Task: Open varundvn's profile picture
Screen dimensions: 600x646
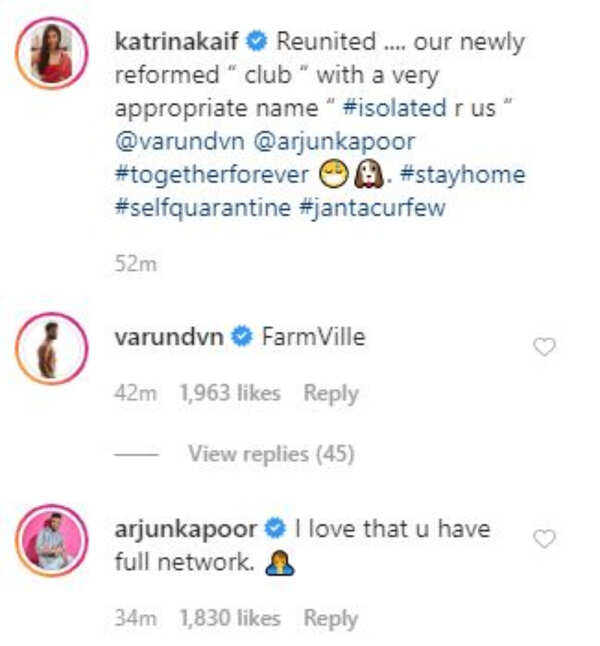Action: point(49,351)
